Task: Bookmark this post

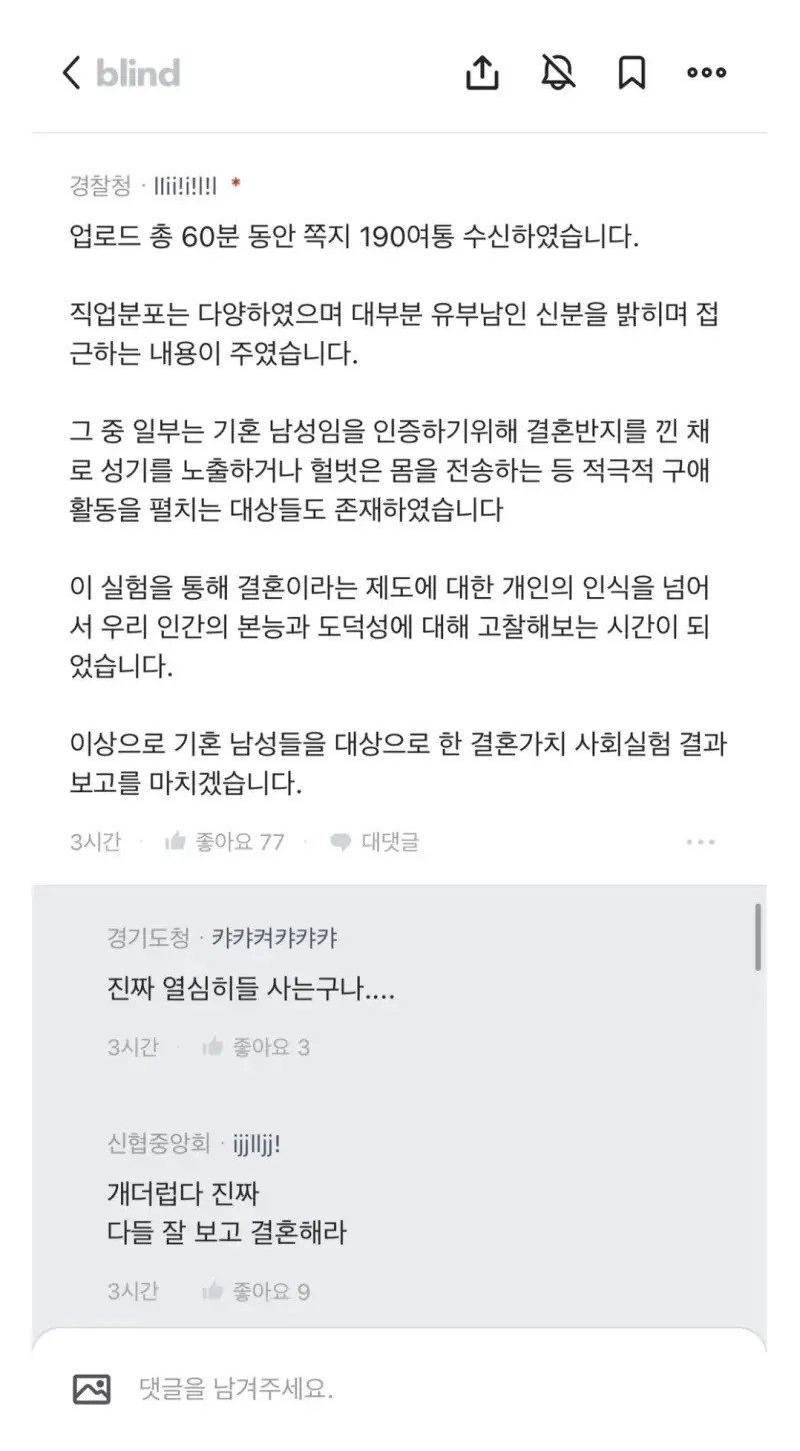Action: 631,73
